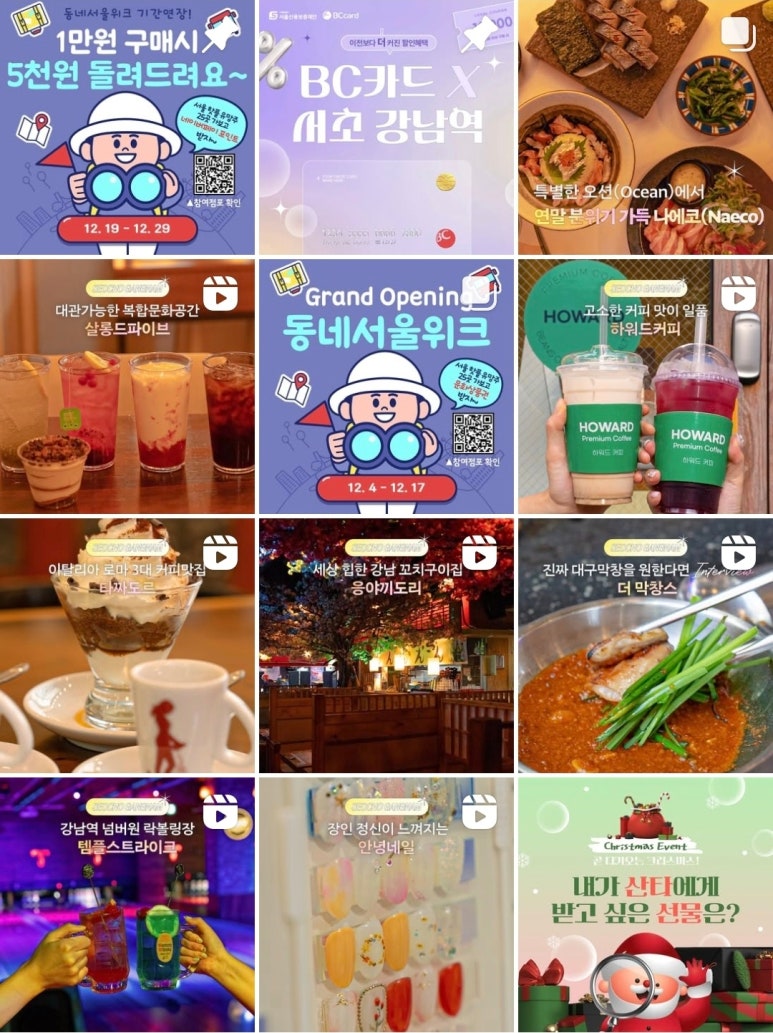Open the pinned 1만원 구매시 5천원 post

coord(127,128)
